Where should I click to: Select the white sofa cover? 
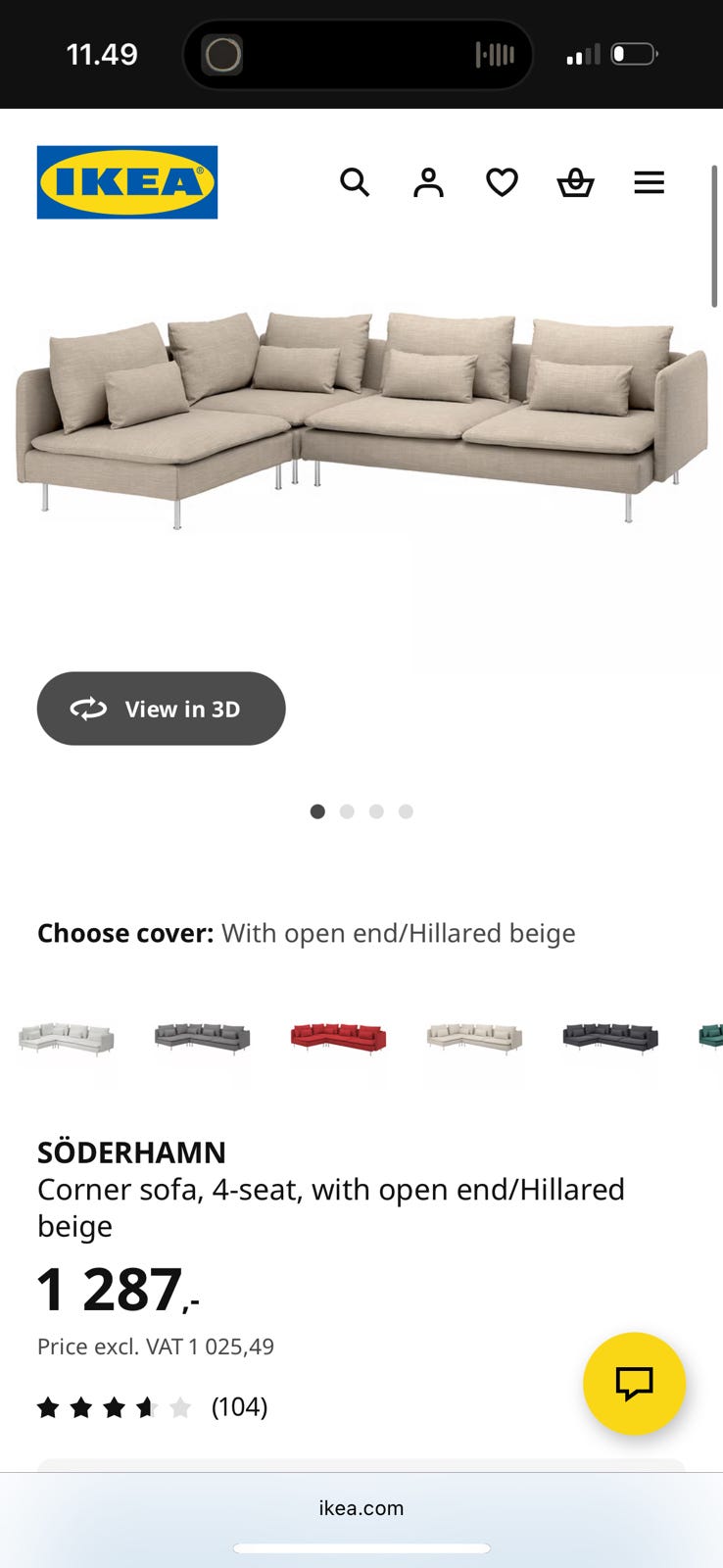67,1039
